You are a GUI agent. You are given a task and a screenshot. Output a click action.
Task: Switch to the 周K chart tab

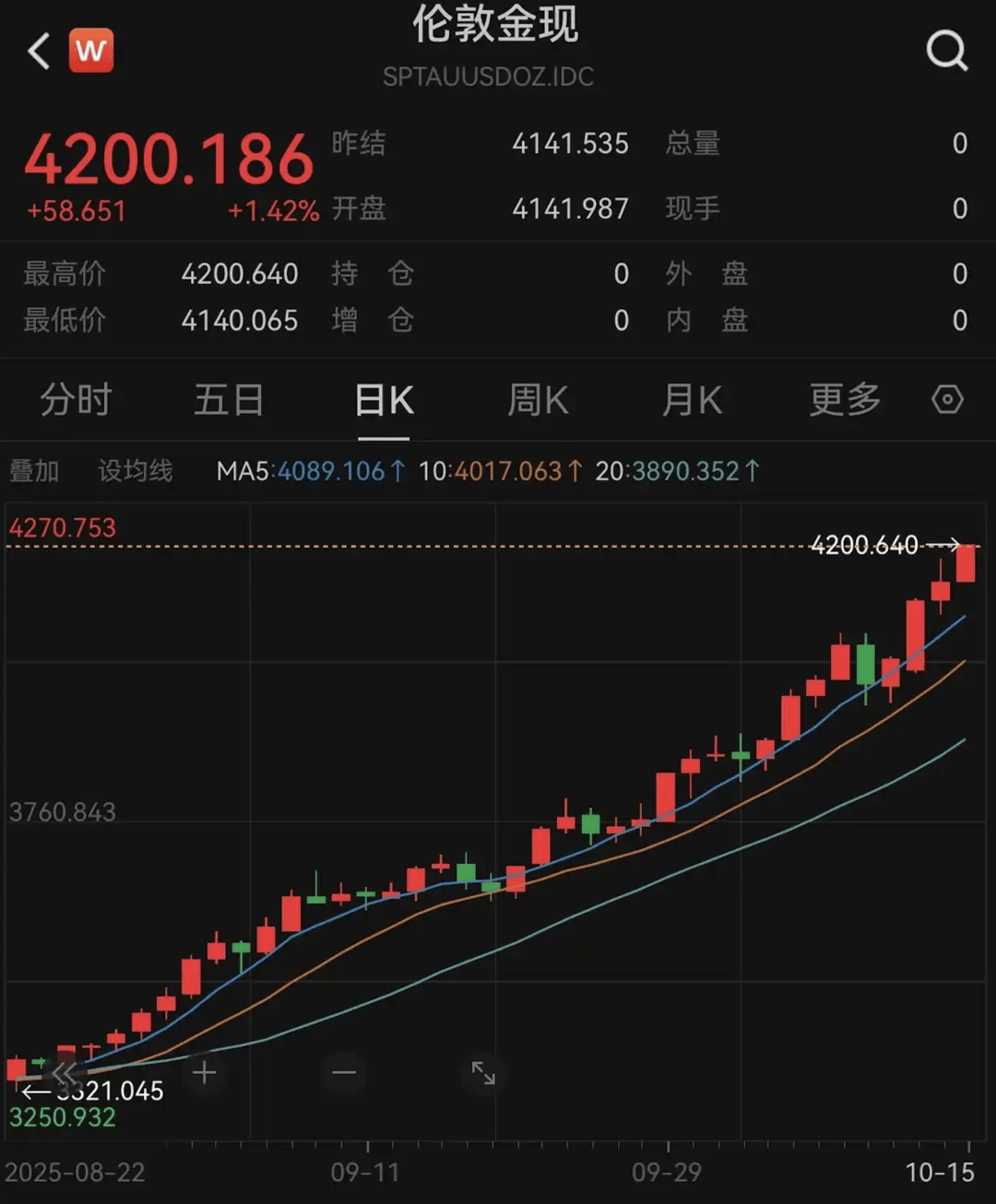tap(538, 401)
